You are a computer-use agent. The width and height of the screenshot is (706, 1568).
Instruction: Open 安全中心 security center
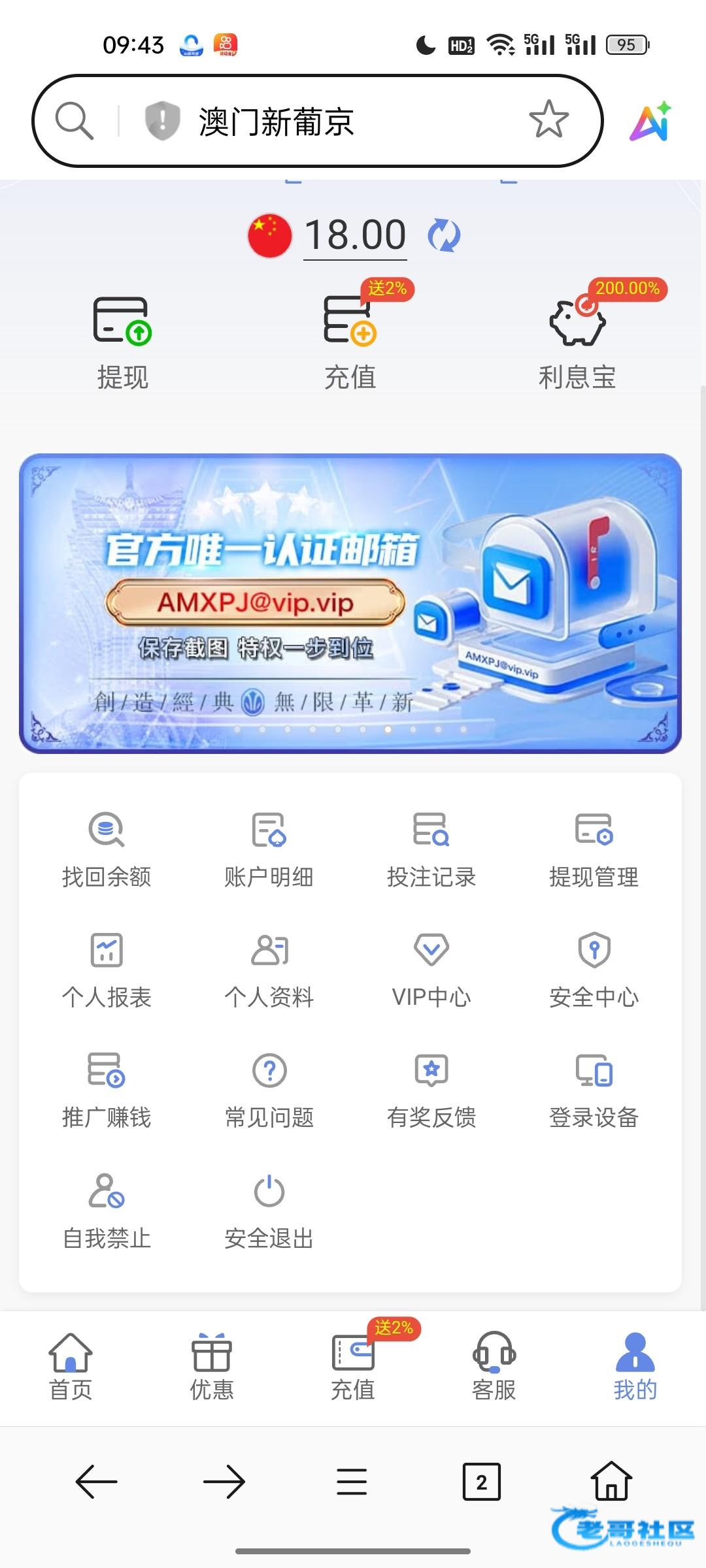(594, 970)
